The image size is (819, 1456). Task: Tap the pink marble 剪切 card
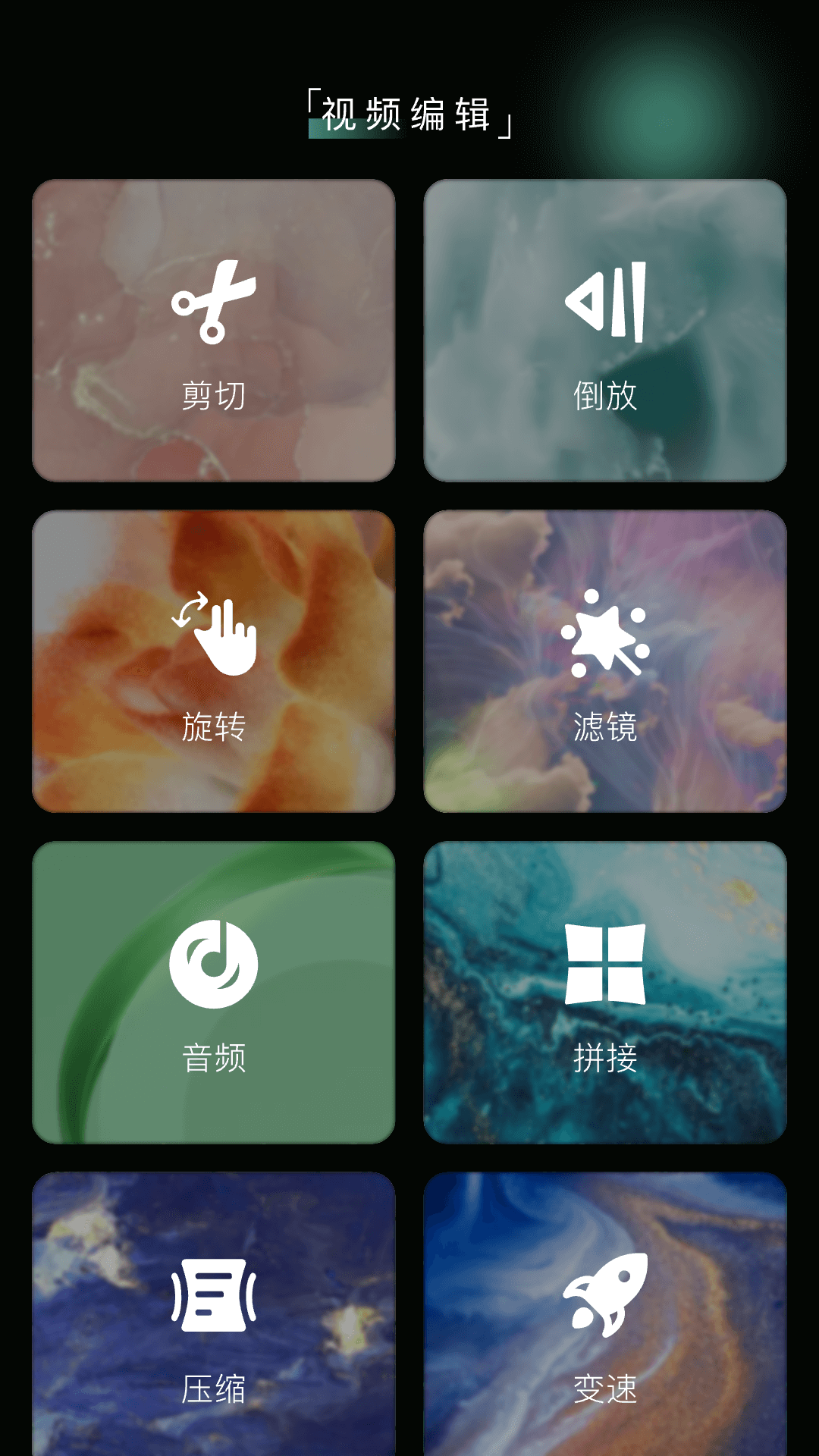pos(215,330)
